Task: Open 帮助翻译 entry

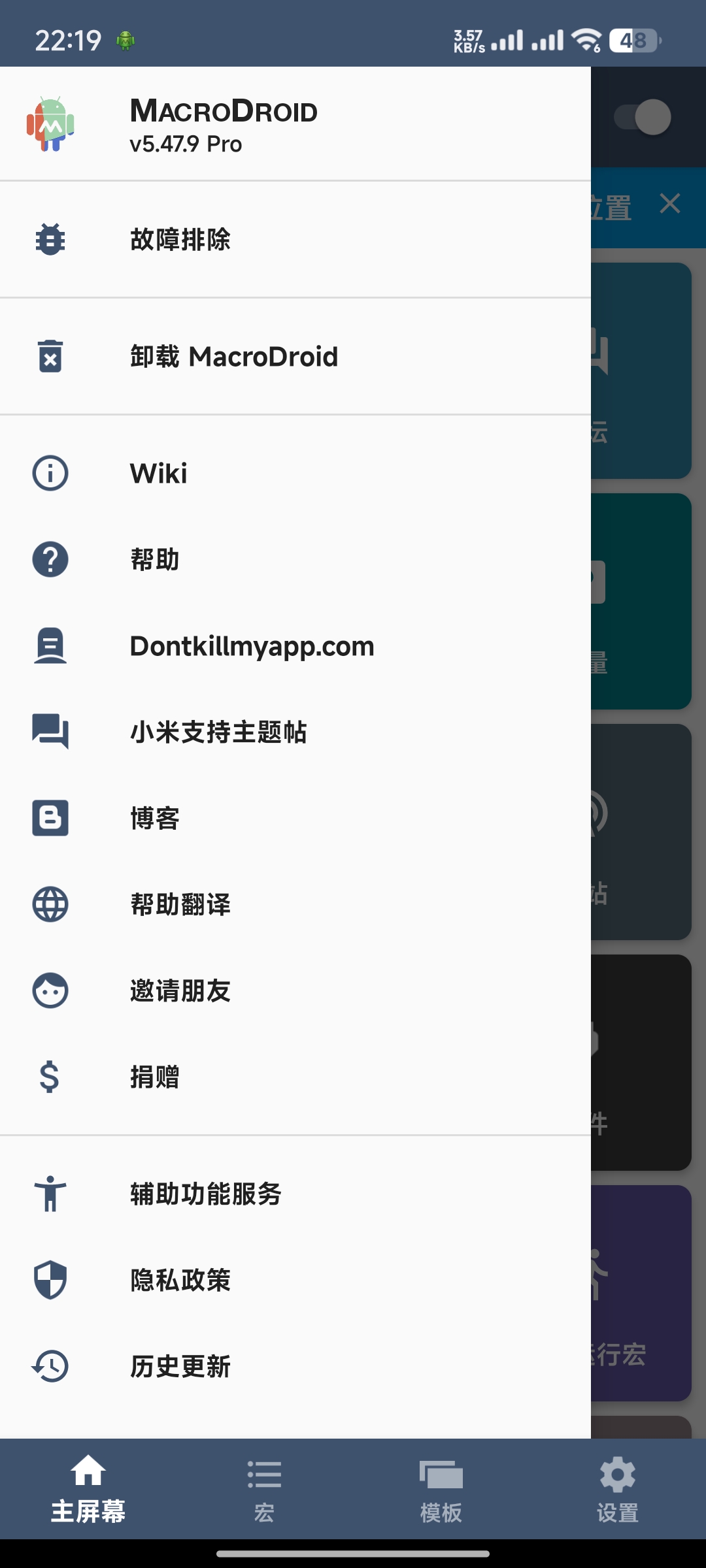Action: pos(180,905)
